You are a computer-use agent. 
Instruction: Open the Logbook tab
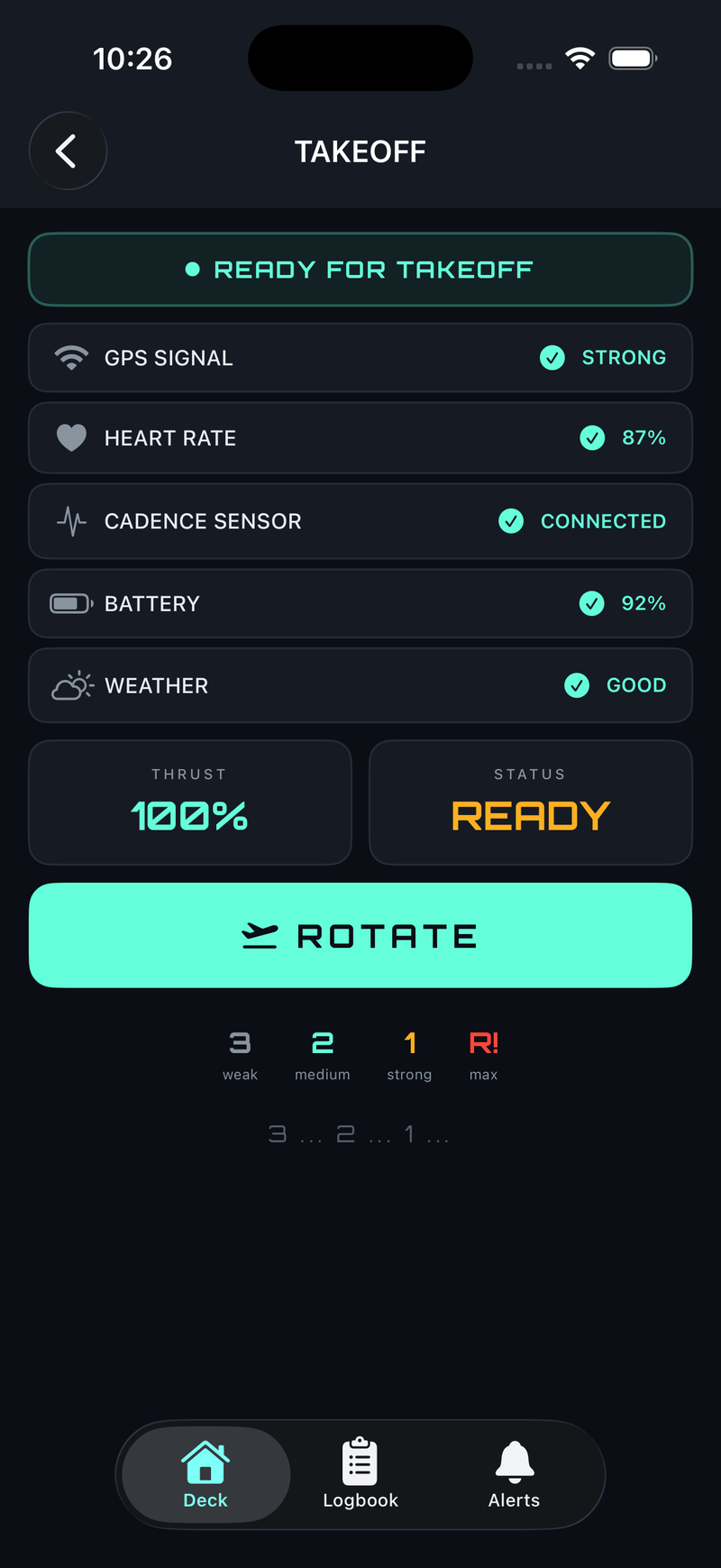[360, 1474]
